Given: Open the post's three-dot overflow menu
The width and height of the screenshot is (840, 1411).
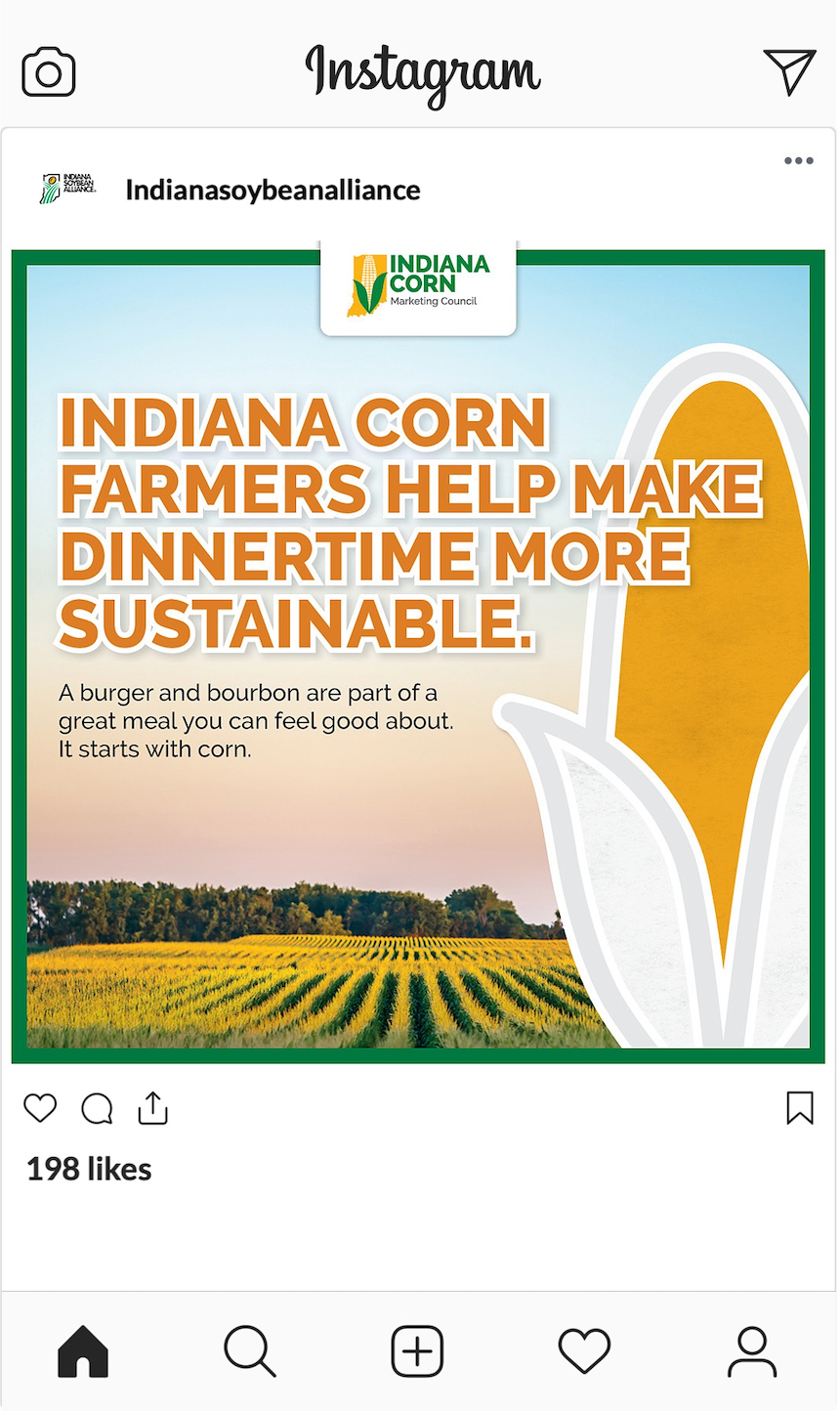Looking at the screenshot, I should pos(798,161).
